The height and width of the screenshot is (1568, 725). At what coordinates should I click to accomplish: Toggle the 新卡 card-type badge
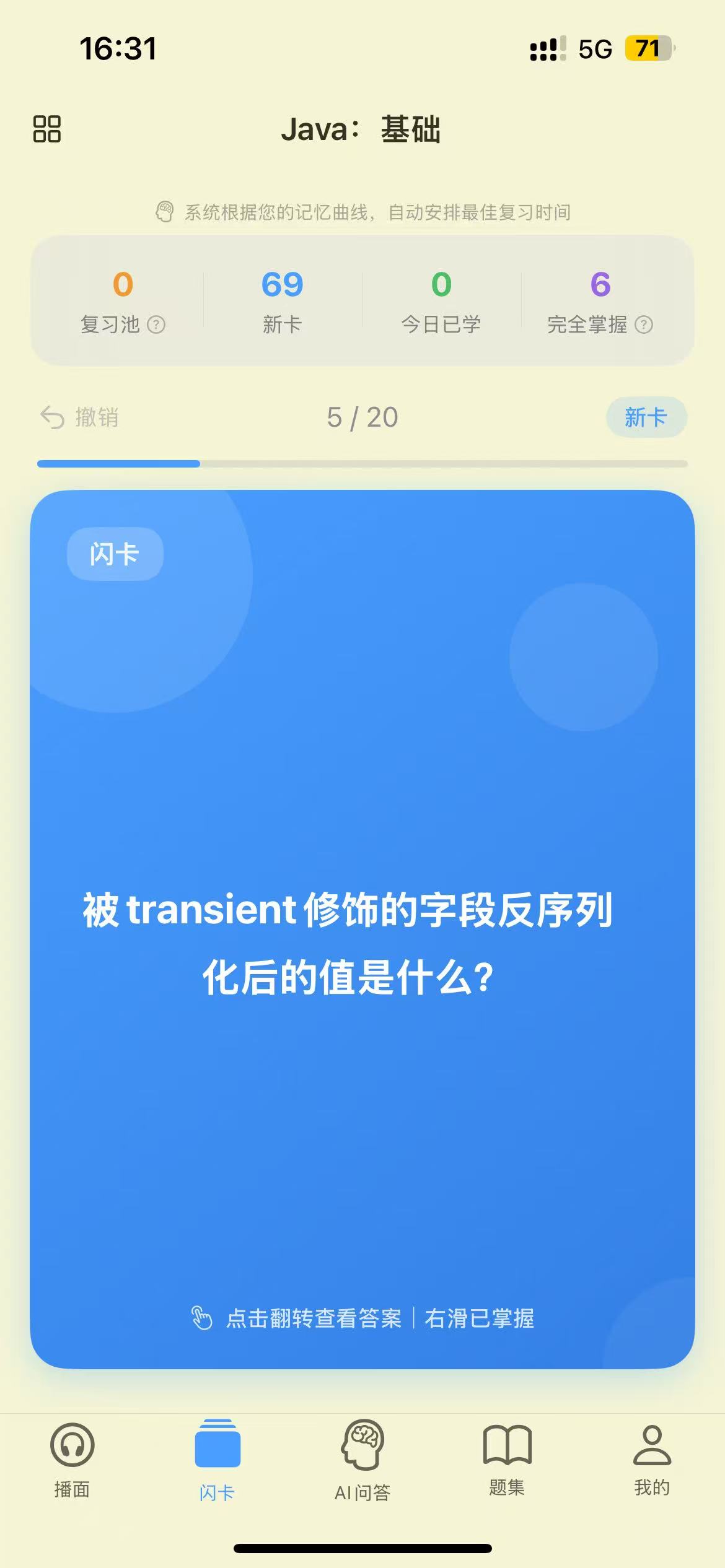[x=646, y=417]
